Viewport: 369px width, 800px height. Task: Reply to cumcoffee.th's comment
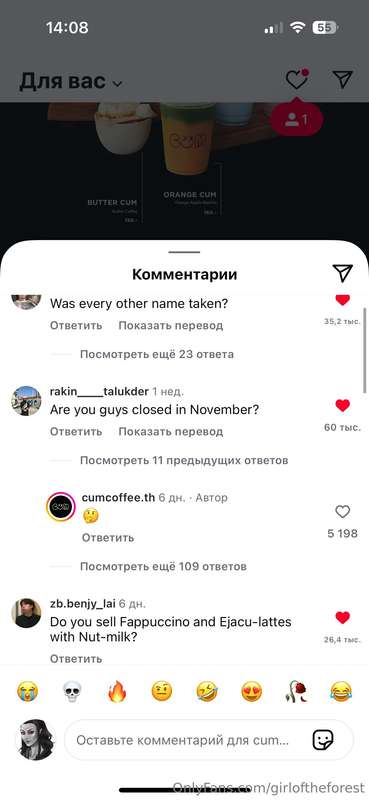[x=108, y=538]
